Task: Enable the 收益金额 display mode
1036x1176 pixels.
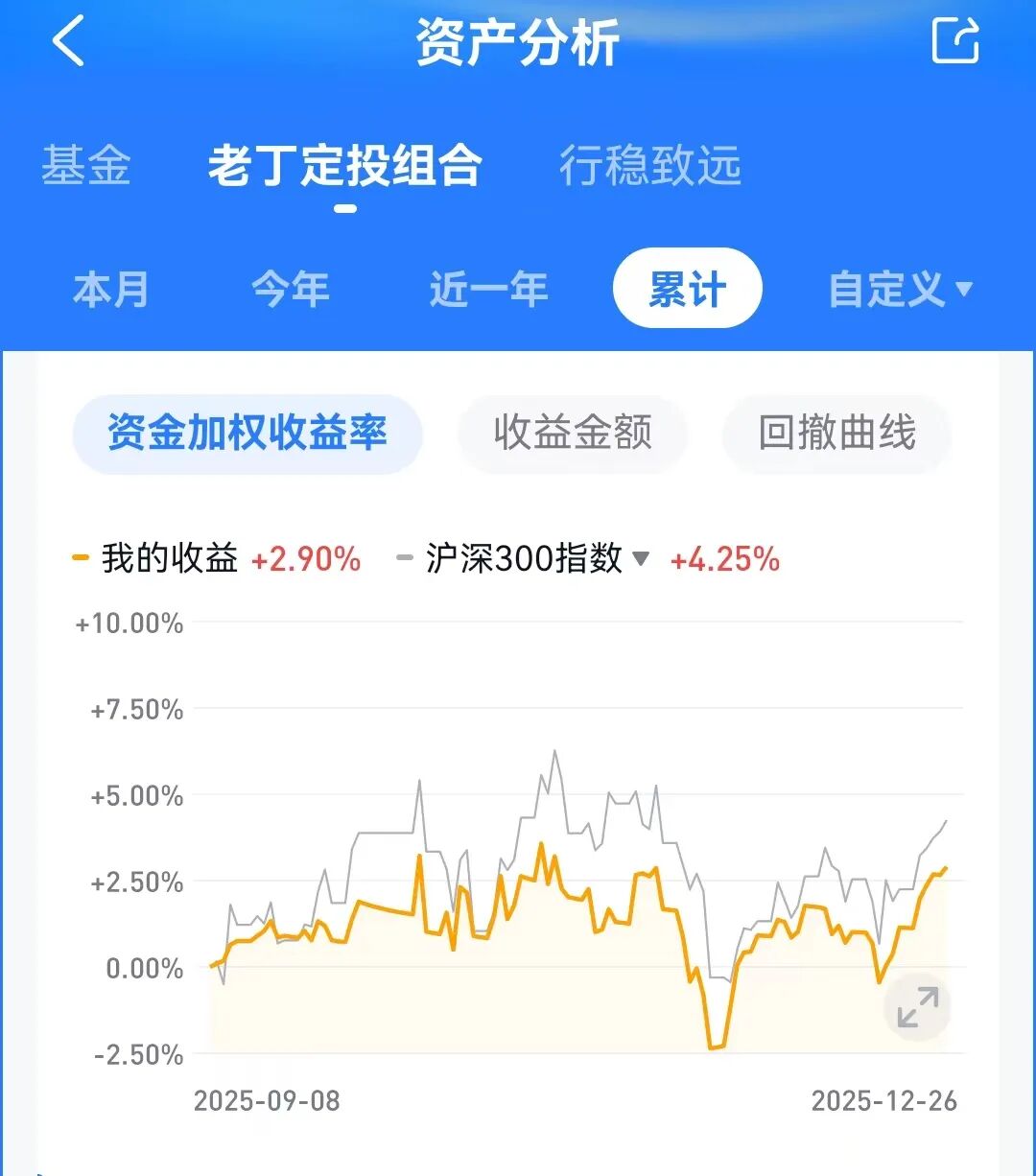Action: pyautogui.click(x=573, y=434)
